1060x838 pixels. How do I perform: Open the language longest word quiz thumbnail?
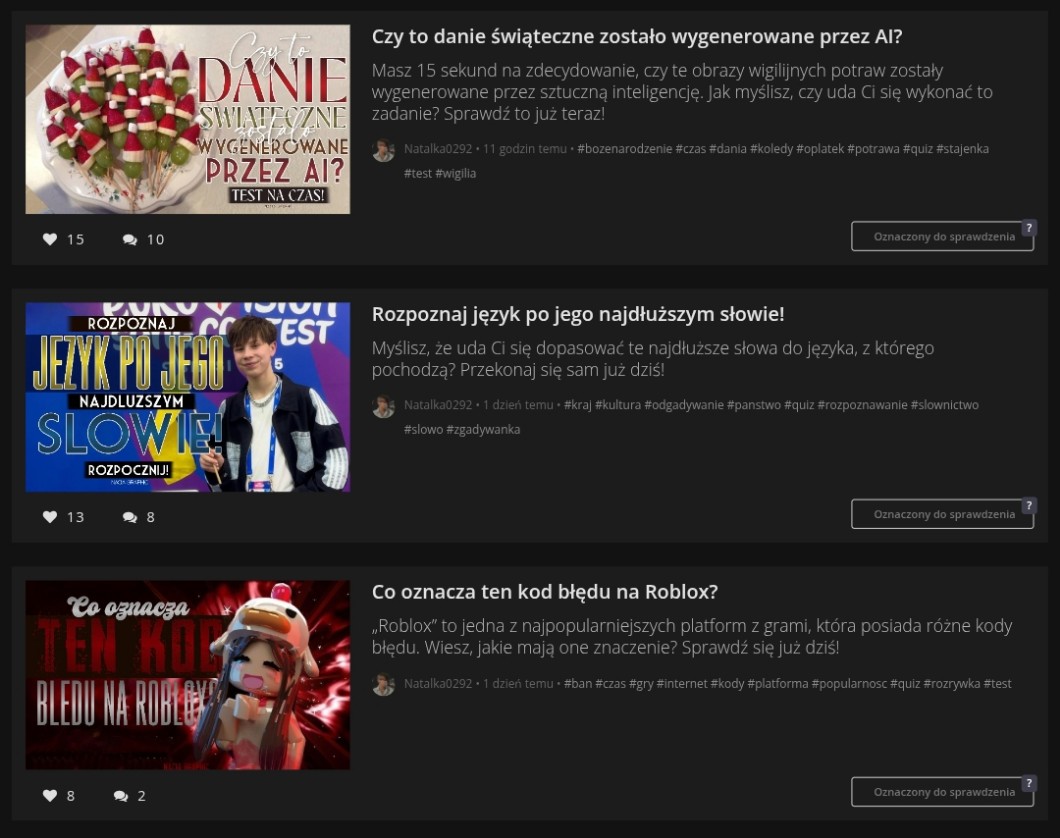(x=187, y=397)
